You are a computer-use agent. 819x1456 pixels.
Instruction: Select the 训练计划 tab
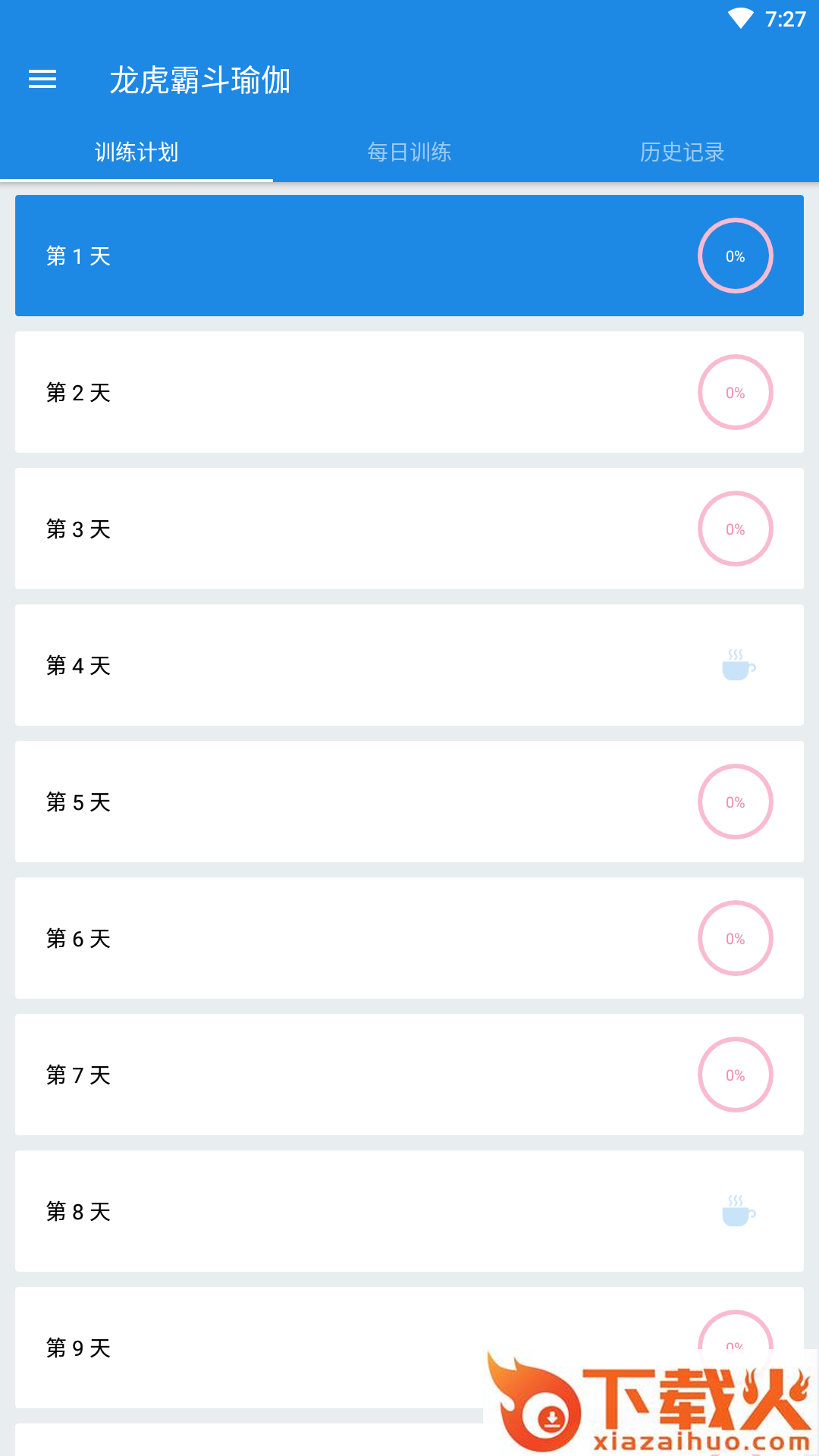(x=136, y=152)
